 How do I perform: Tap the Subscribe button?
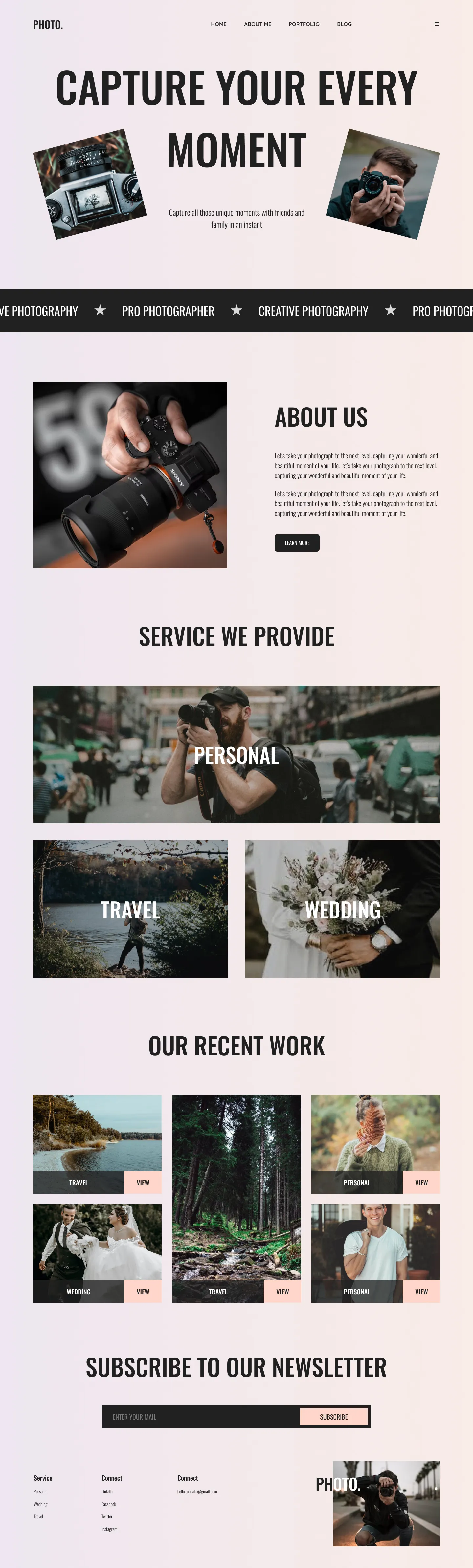334,1417
